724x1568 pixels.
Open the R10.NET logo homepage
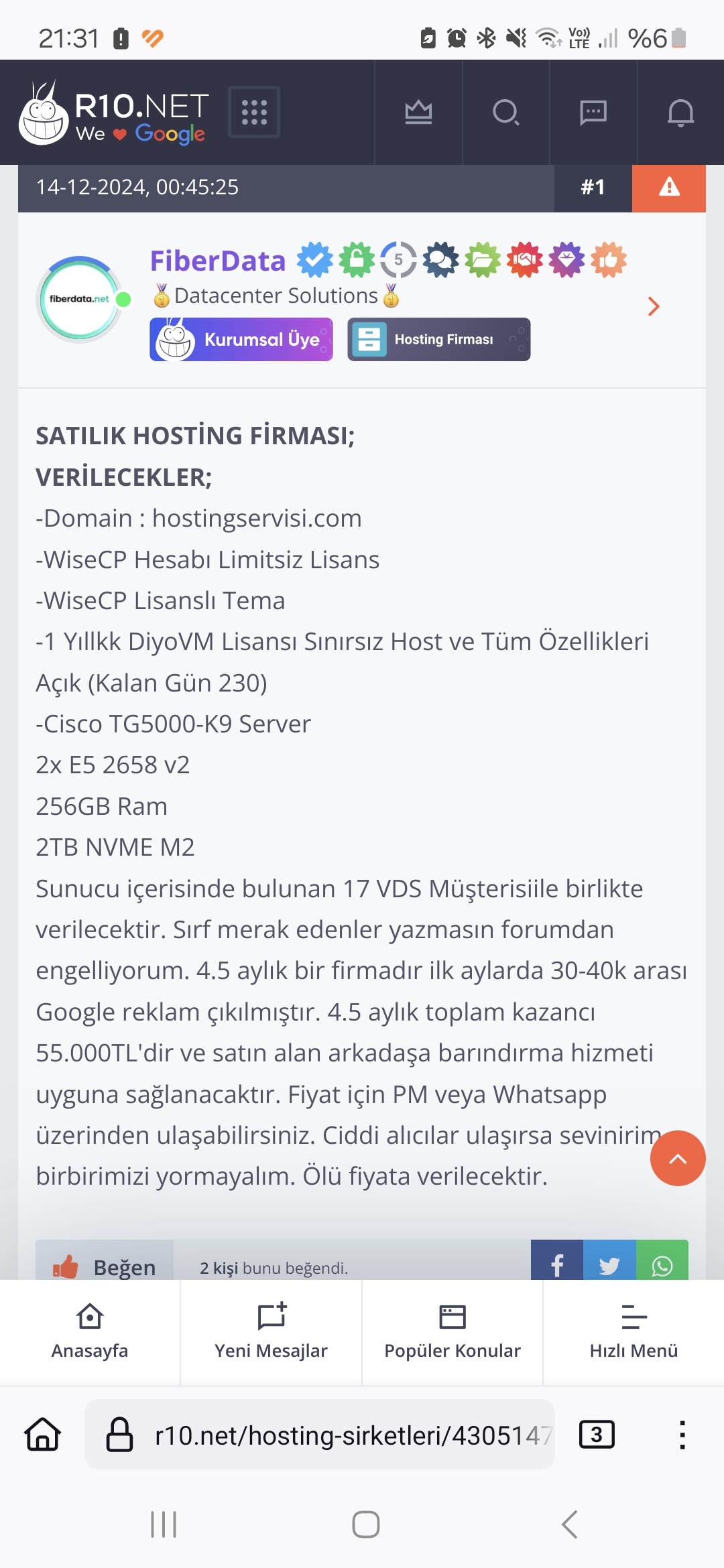click(114, 112)
